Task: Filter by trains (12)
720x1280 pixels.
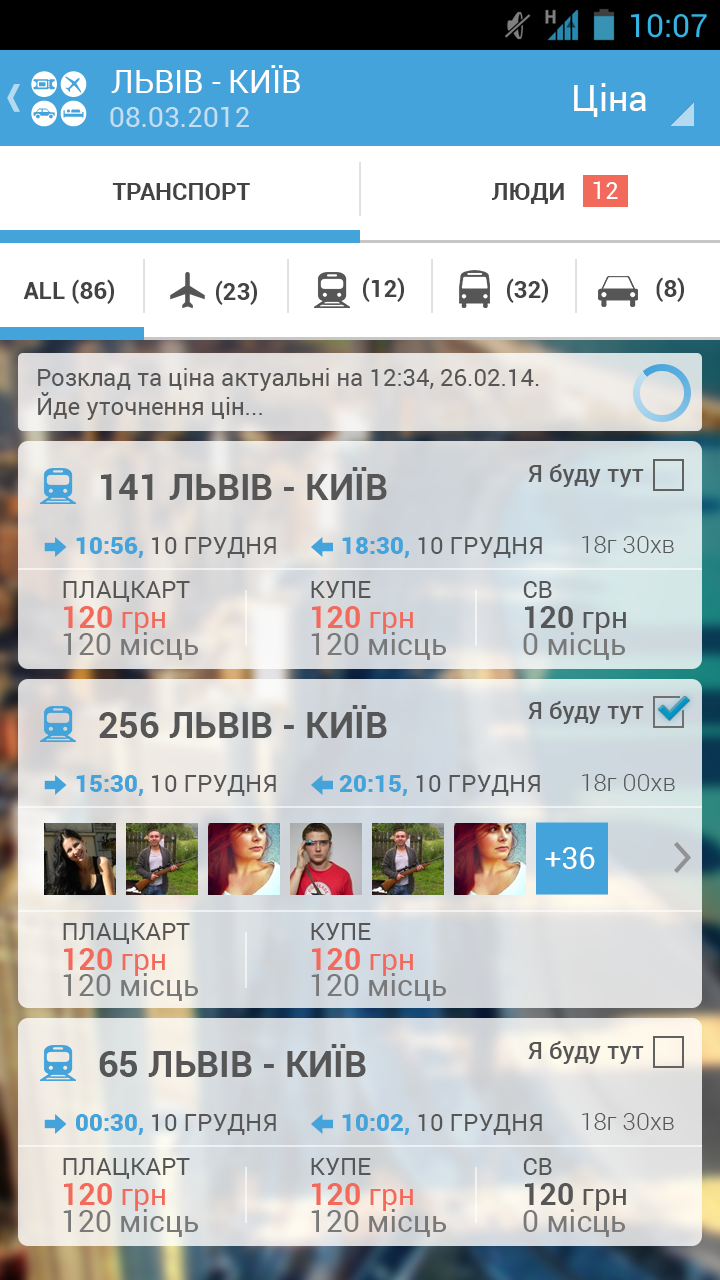Action: [359, 290]
